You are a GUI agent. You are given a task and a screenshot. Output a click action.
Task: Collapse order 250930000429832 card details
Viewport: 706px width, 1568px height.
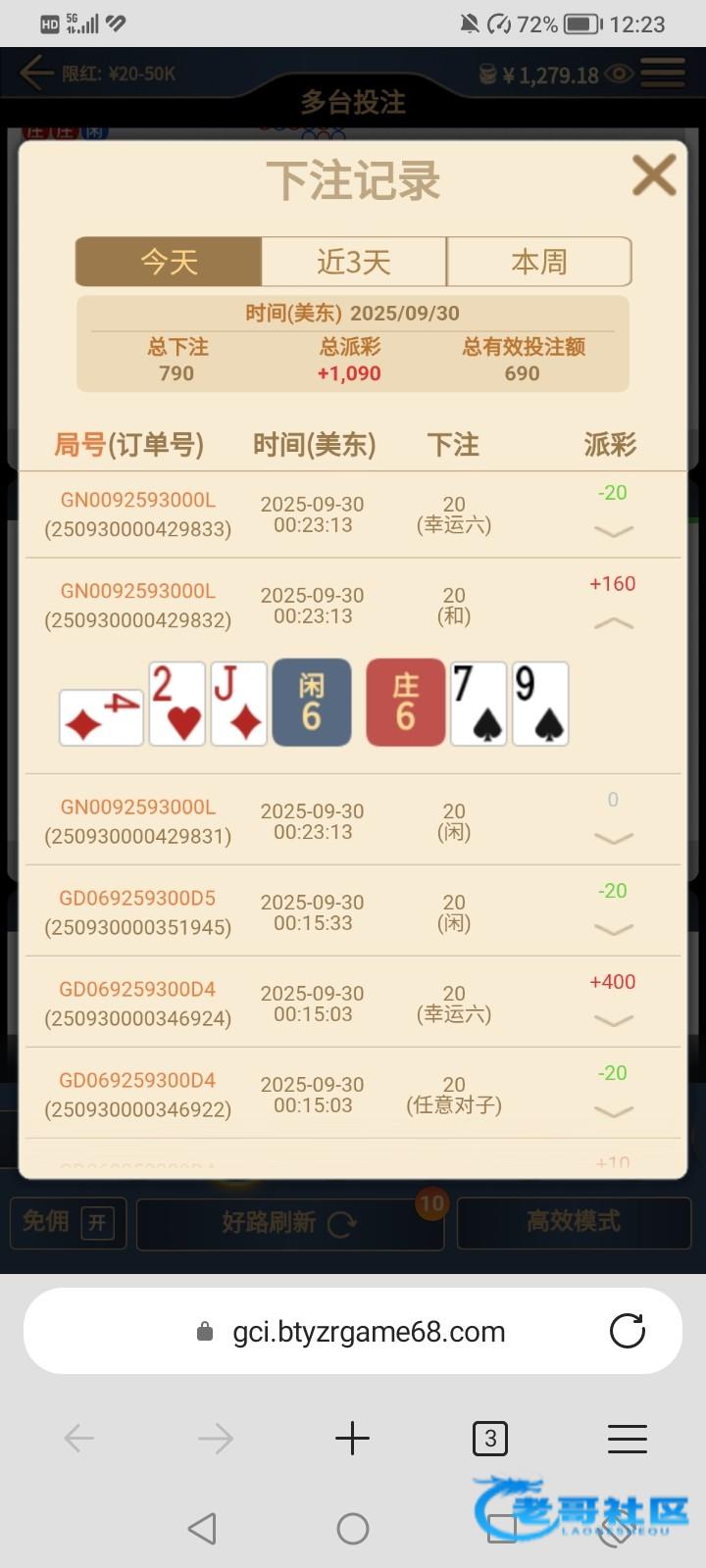coord(614,623)
